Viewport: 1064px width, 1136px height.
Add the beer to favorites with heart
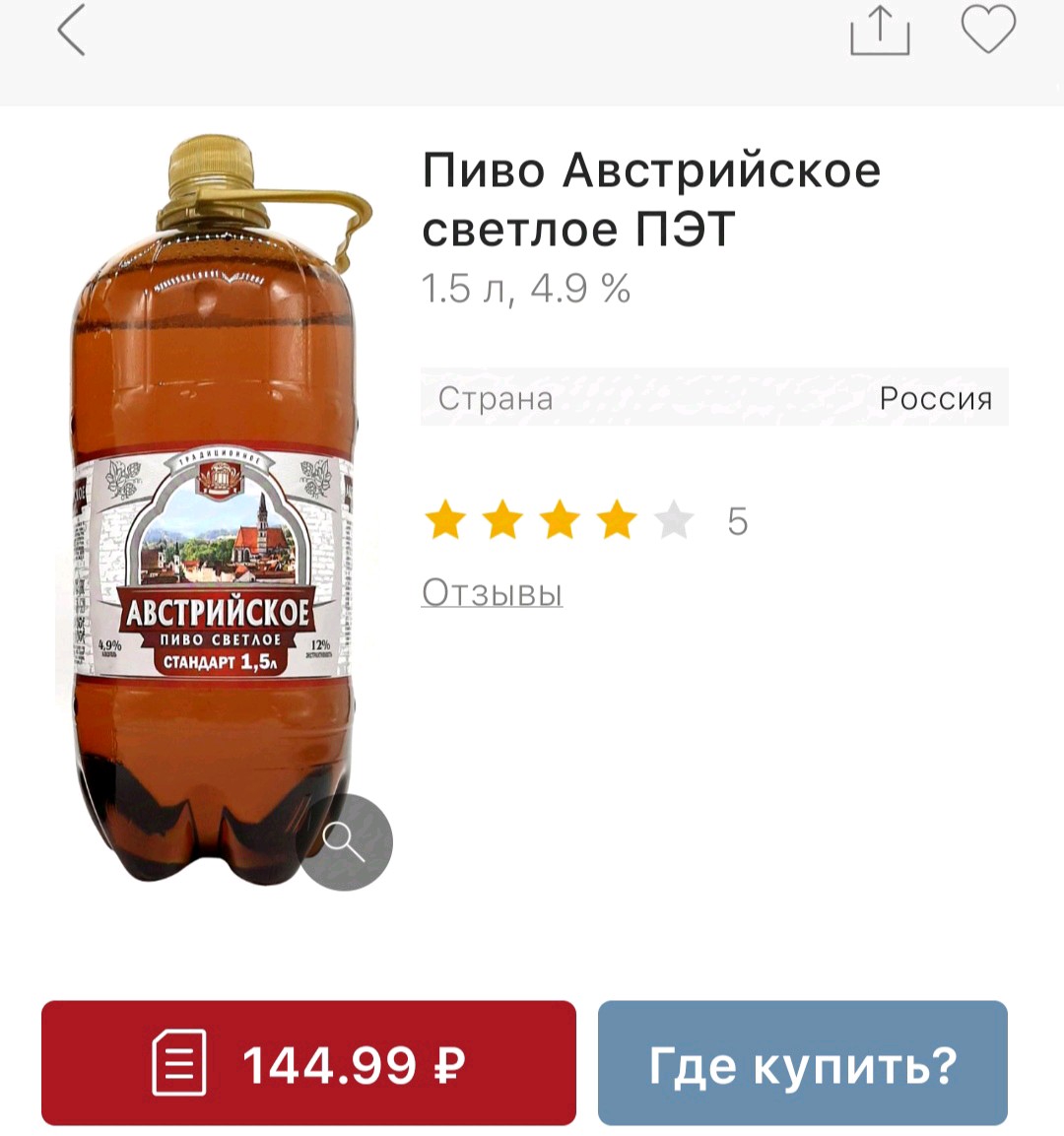987,30
